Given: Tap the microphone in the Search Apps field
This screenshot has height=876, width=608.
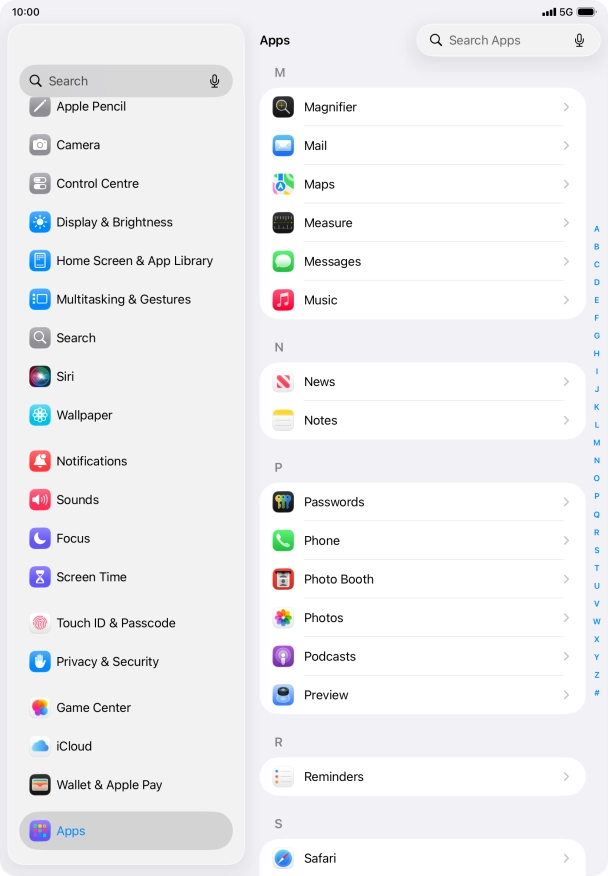Looking at the screenshot, I should tap(579, 40).
